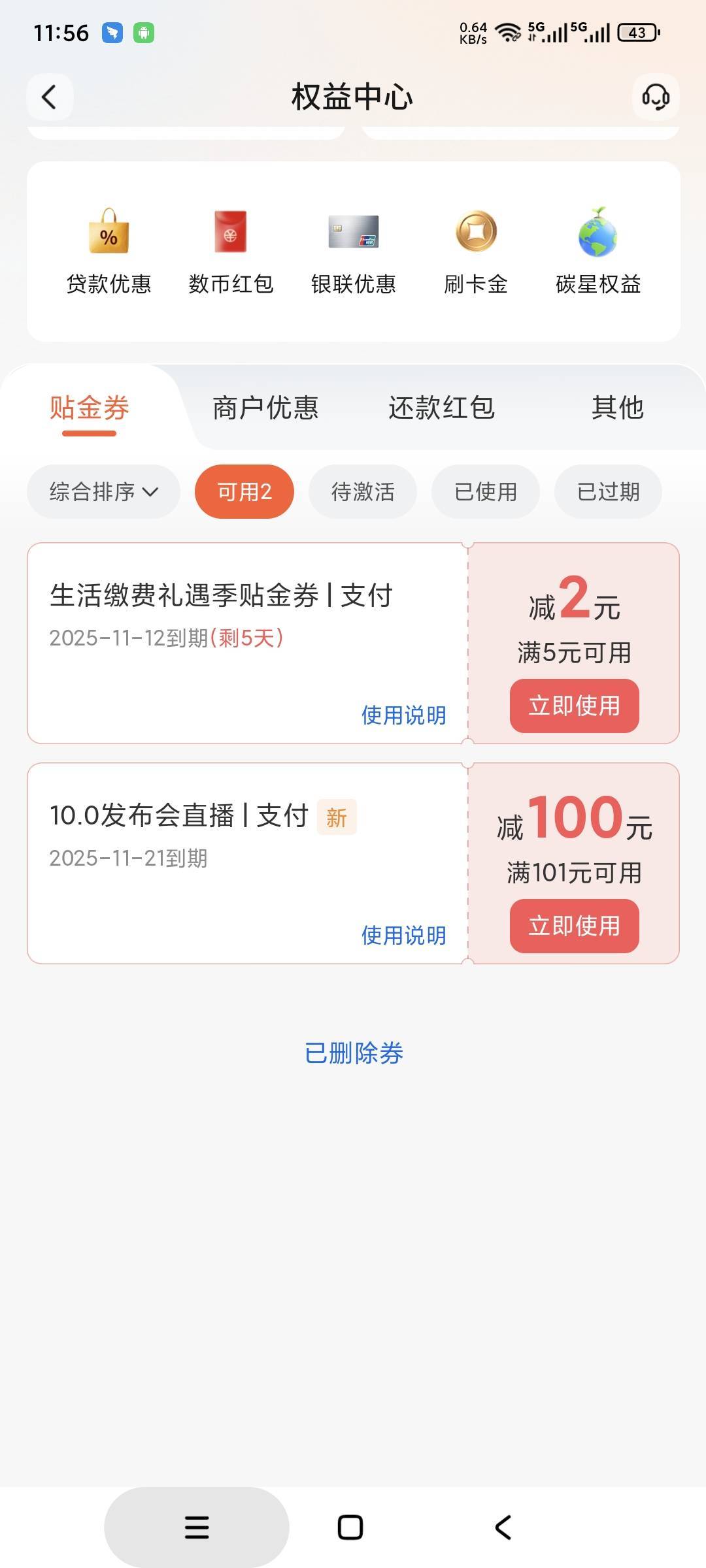Filter coupons by 待激活
Screen dimensions: 706x1568
click(363, 492)
